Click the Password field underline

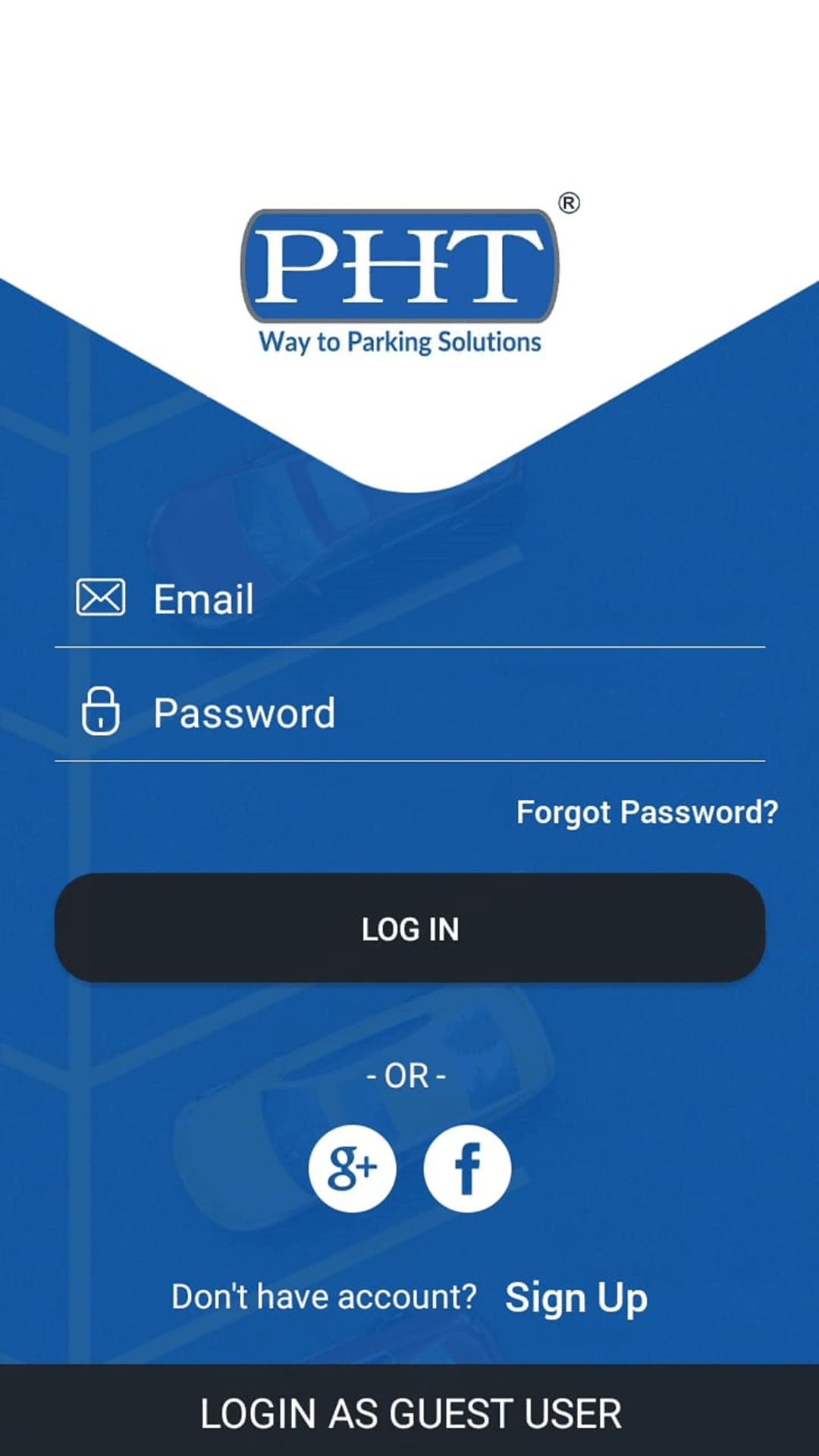[409, 758]
